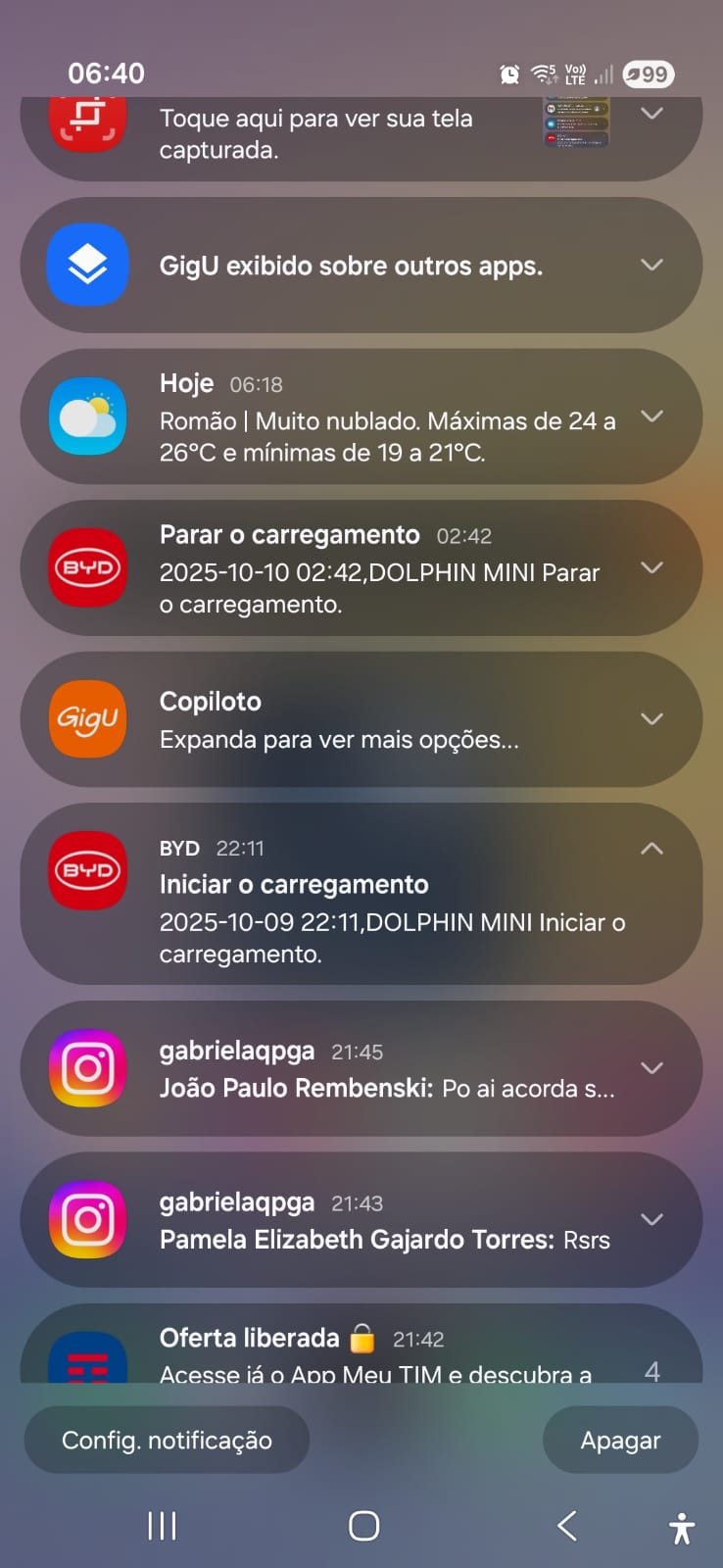Expand the weather forecast notification chevron

point(651,416)
